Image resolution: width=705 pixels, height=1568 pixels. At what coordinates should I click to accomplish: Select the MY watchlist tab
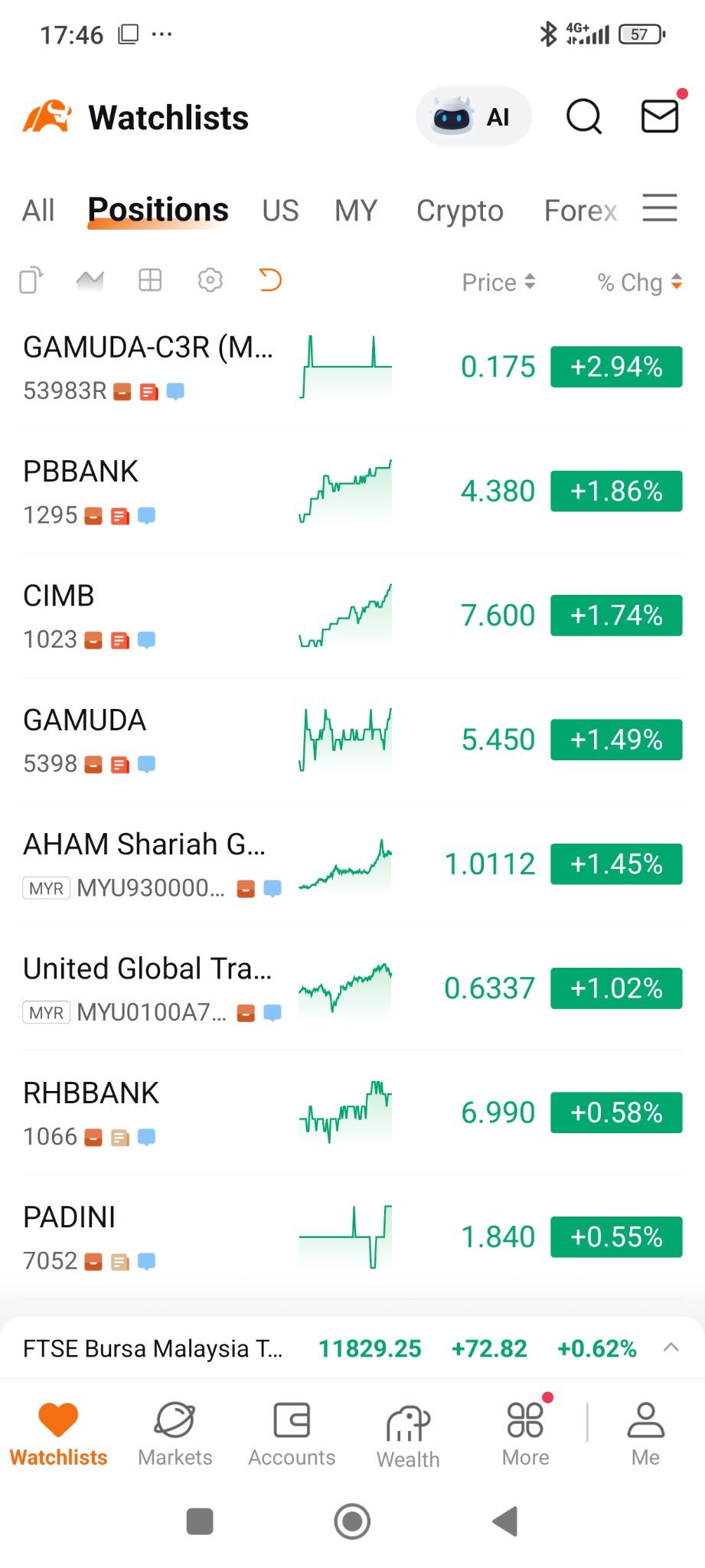tap(356, 211)
